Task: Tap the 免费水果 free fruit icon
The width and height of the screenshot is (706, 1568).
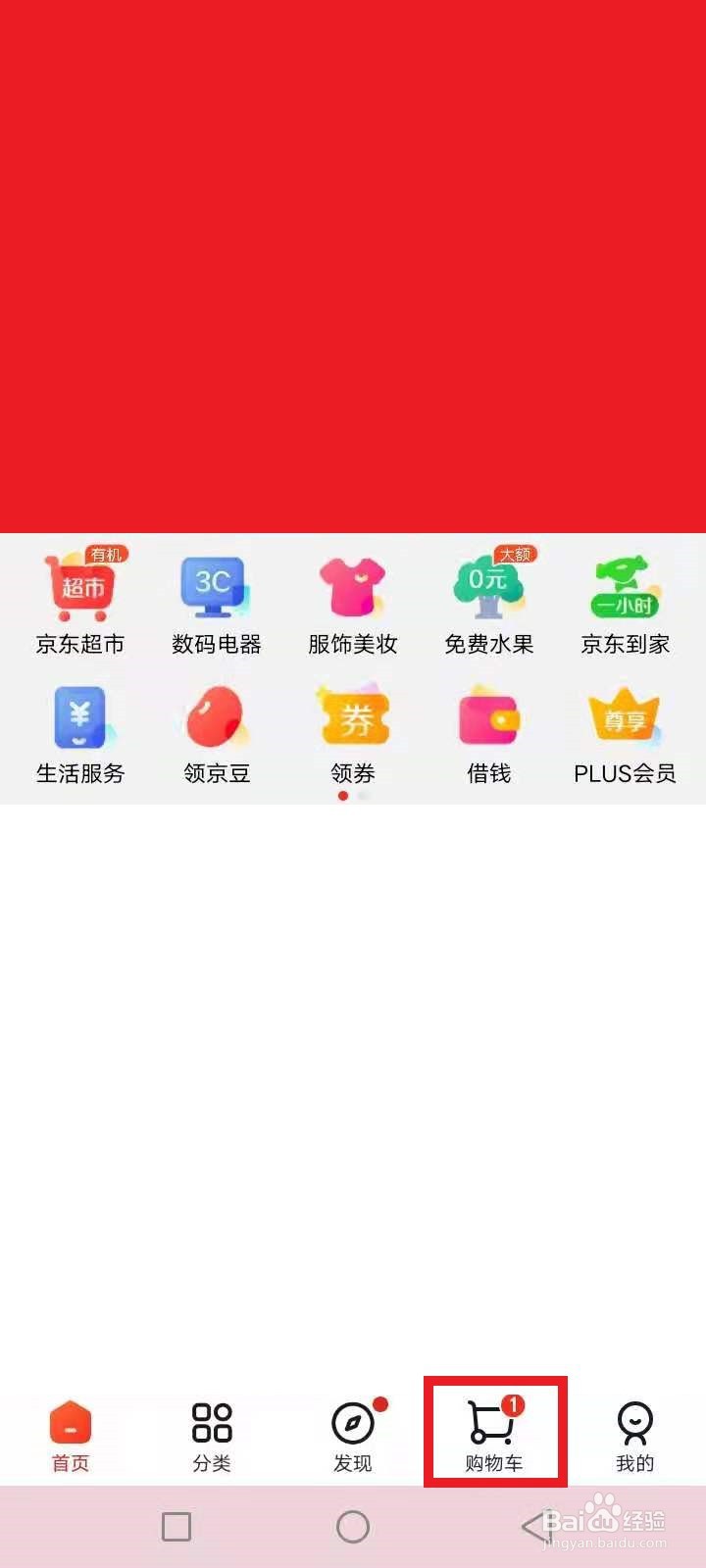Action: tap(488, 603)
